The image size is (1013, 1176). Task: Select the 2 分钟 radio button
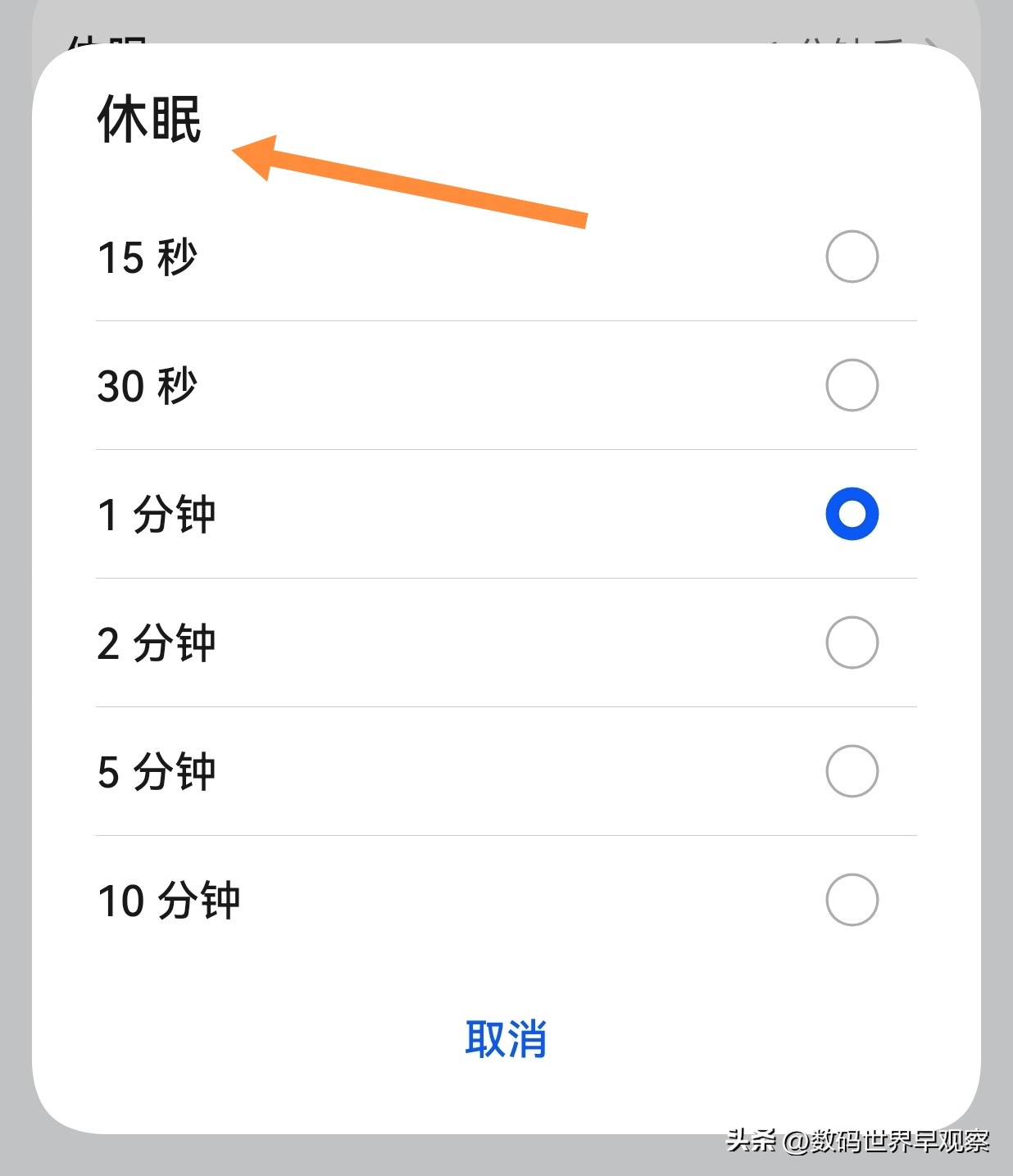(x=852, y=642)
